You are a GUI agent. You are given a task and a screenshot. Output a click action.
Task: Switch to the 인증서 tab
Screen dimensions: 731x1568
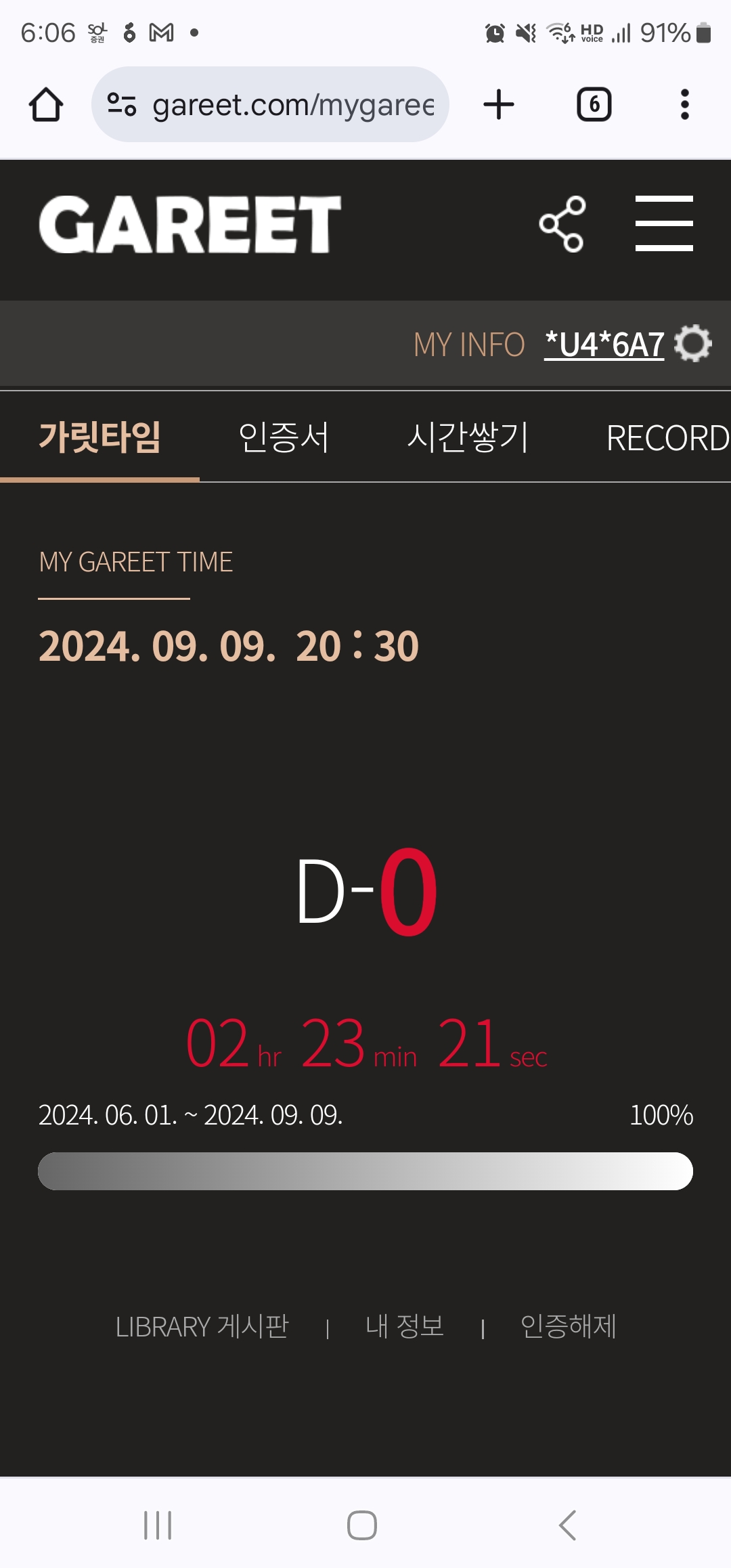(284, 437)
